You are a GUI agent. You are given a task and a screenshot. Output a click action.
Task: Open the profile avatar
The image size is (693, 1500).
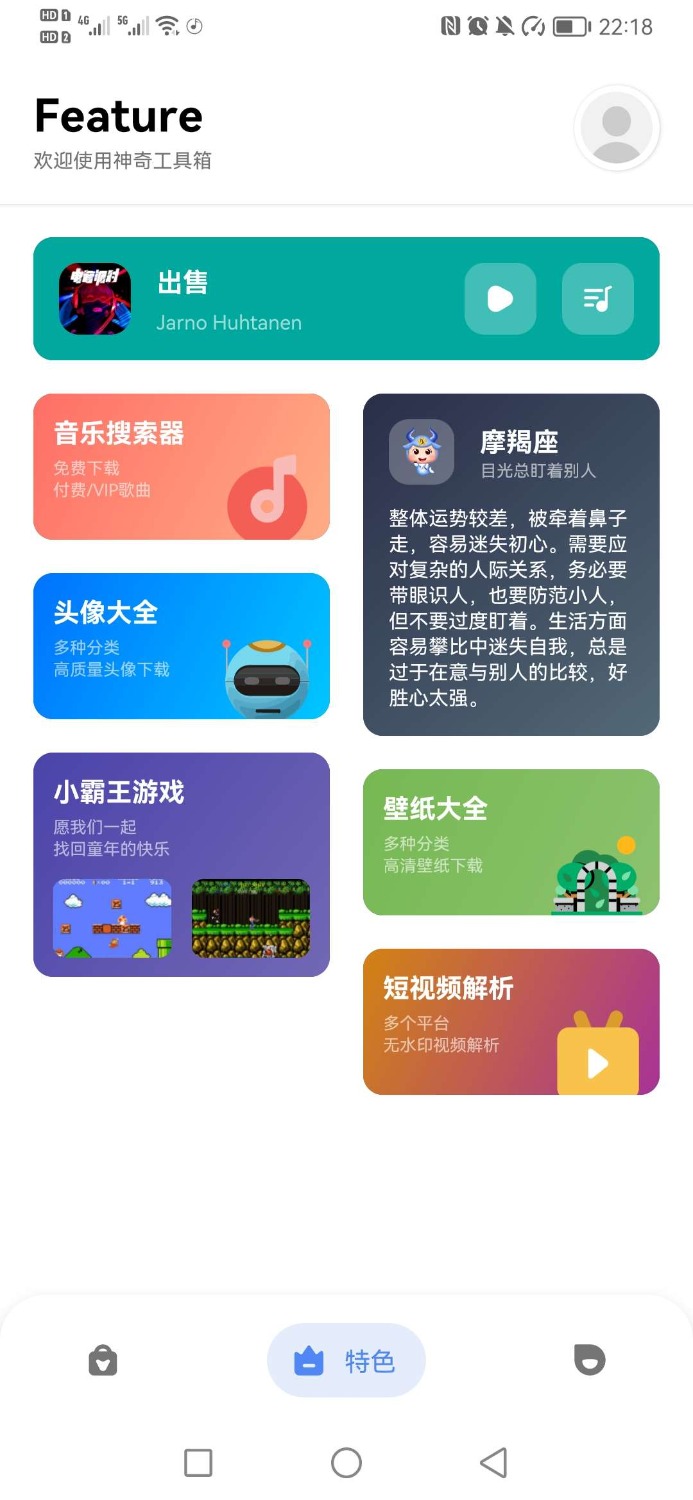tap(617, 128)
